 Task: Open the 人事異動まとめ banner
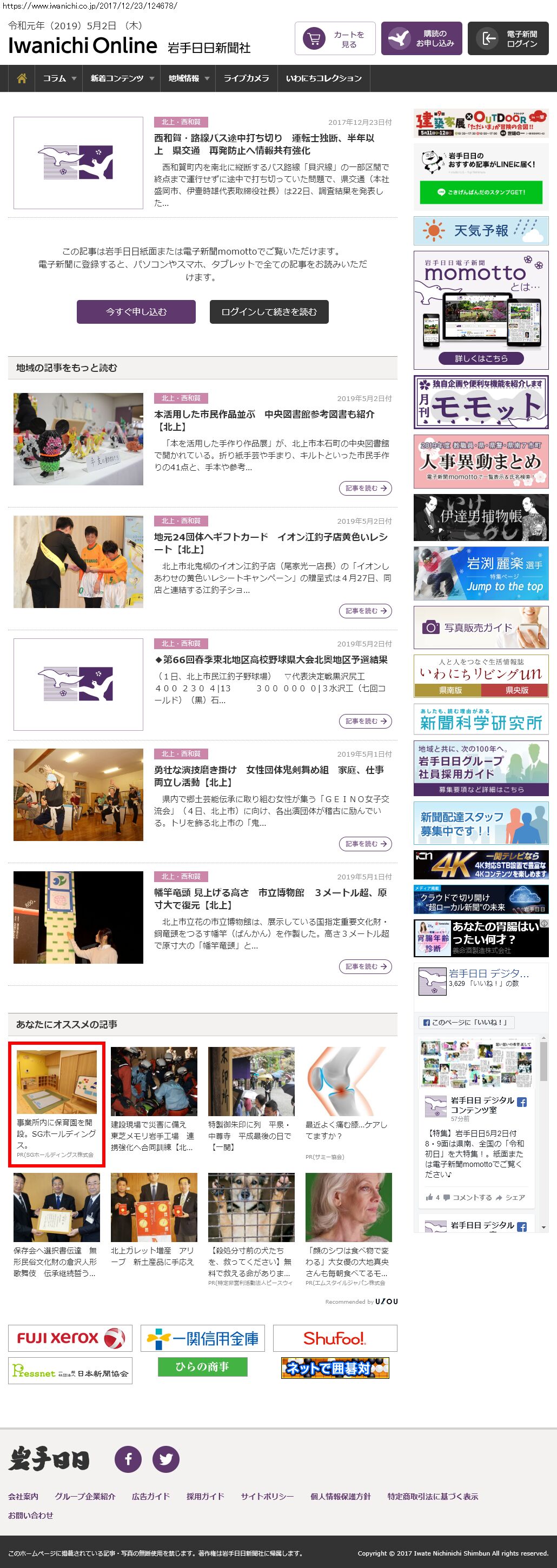point(481,462)
